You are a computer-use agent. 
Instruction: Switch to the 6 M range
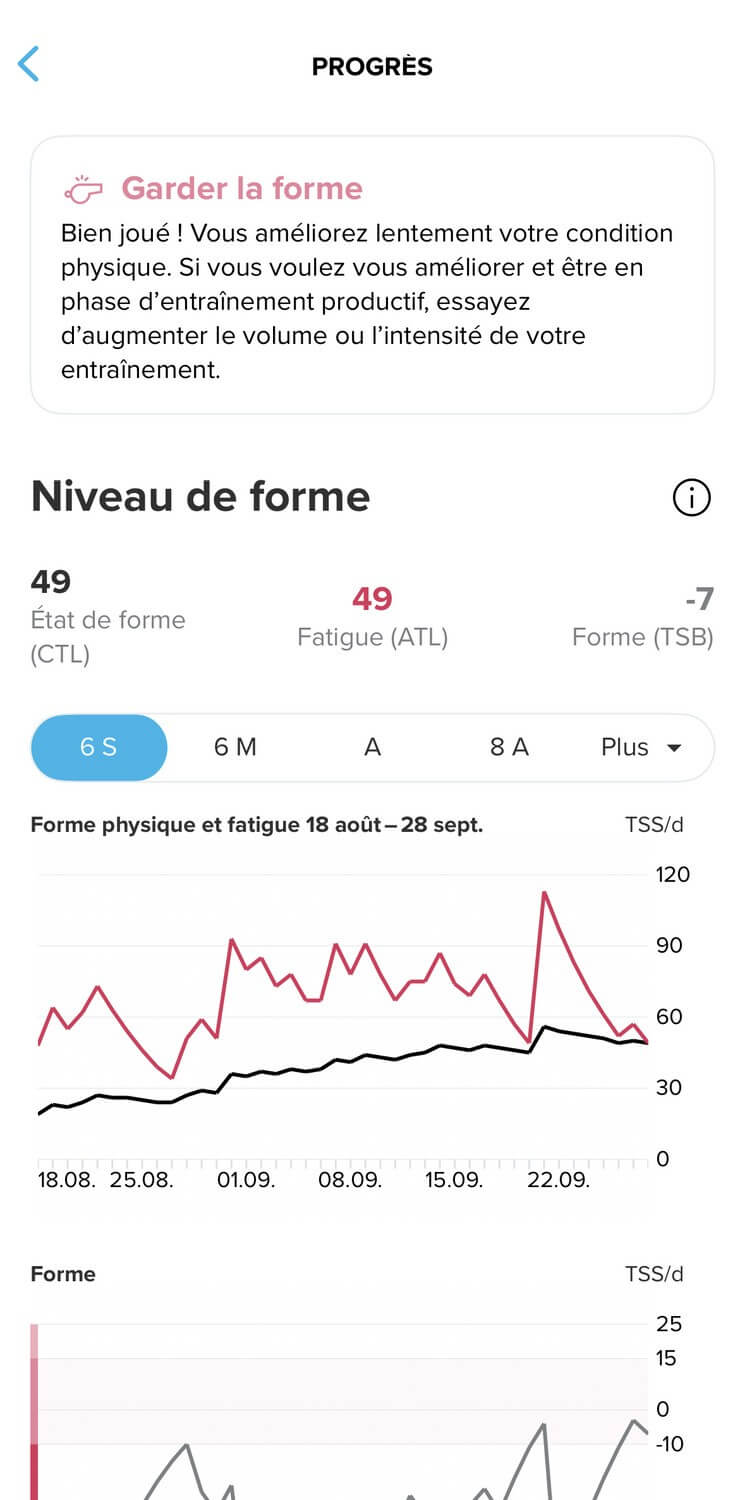tap(236, 747)
